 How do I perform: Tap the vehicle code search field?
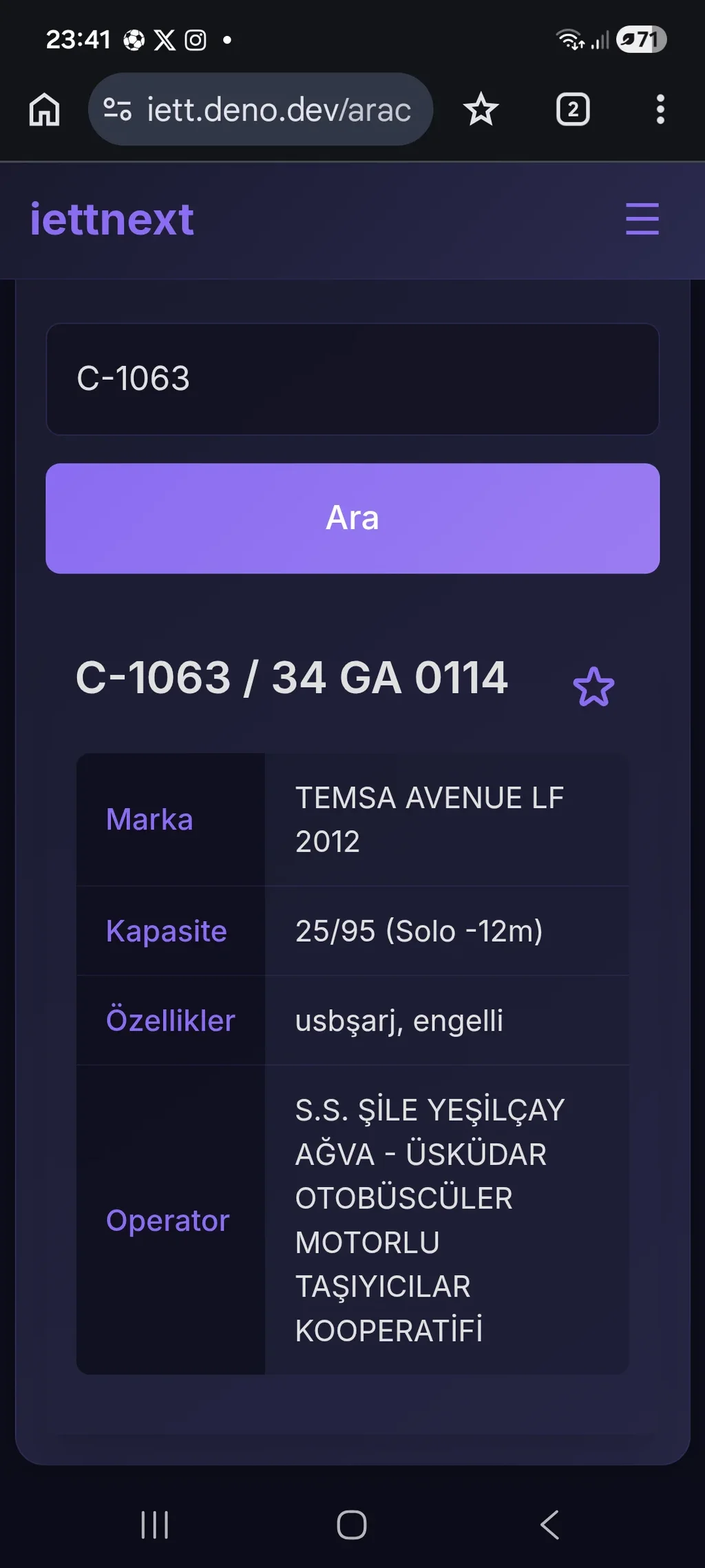tap(352, 379)
